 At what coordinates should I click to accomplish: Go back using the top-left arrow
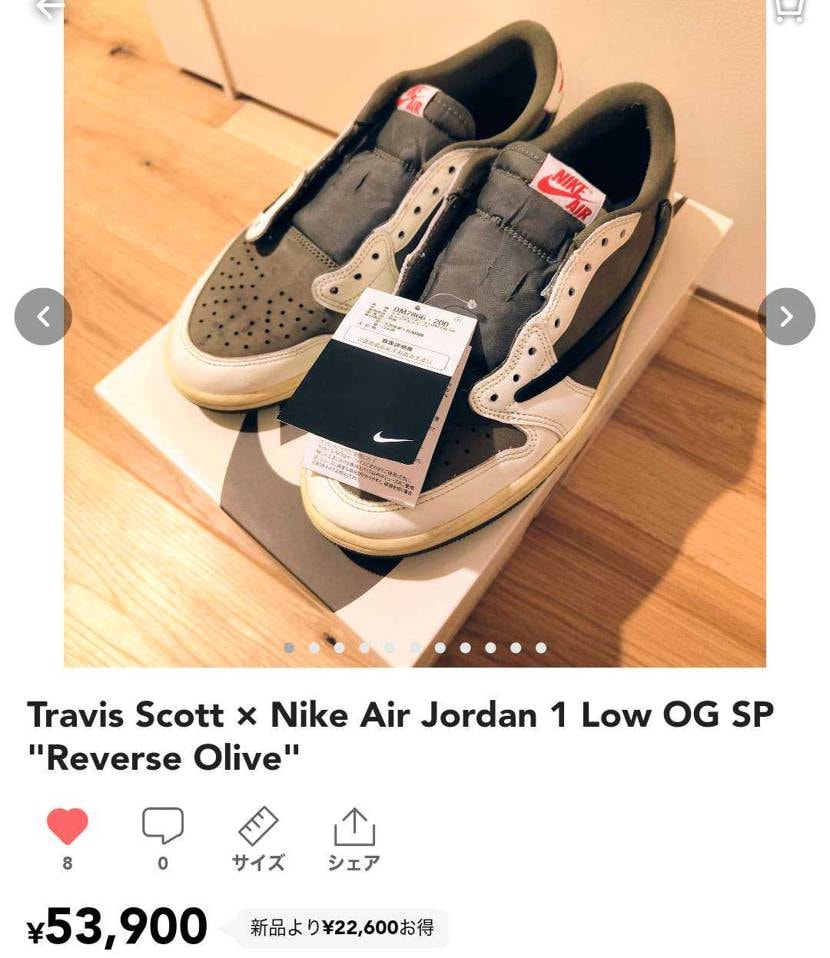click(x=48, y=9)
